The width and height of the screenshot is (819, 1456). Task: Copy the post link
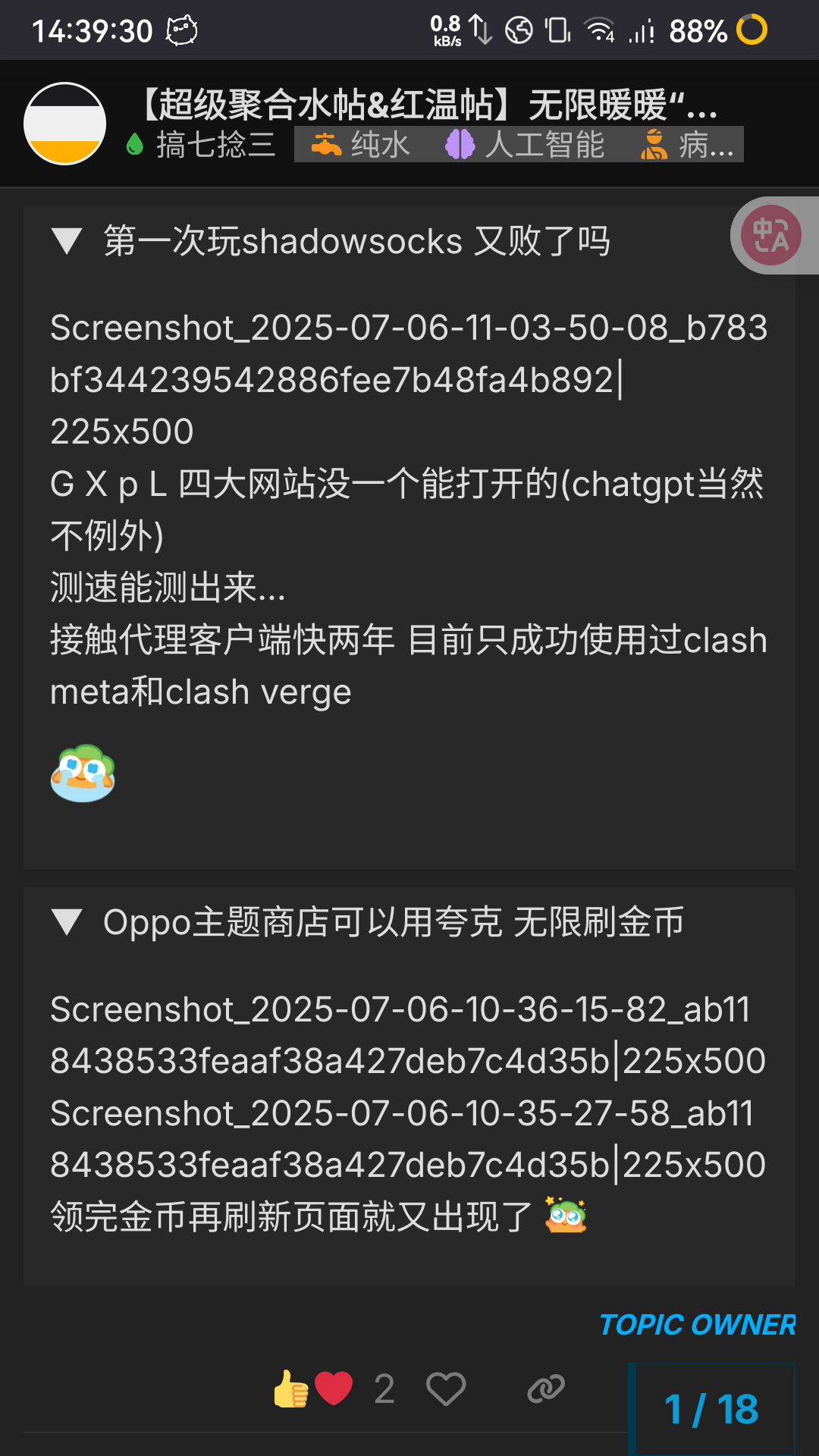click(x=546, y=1389)
